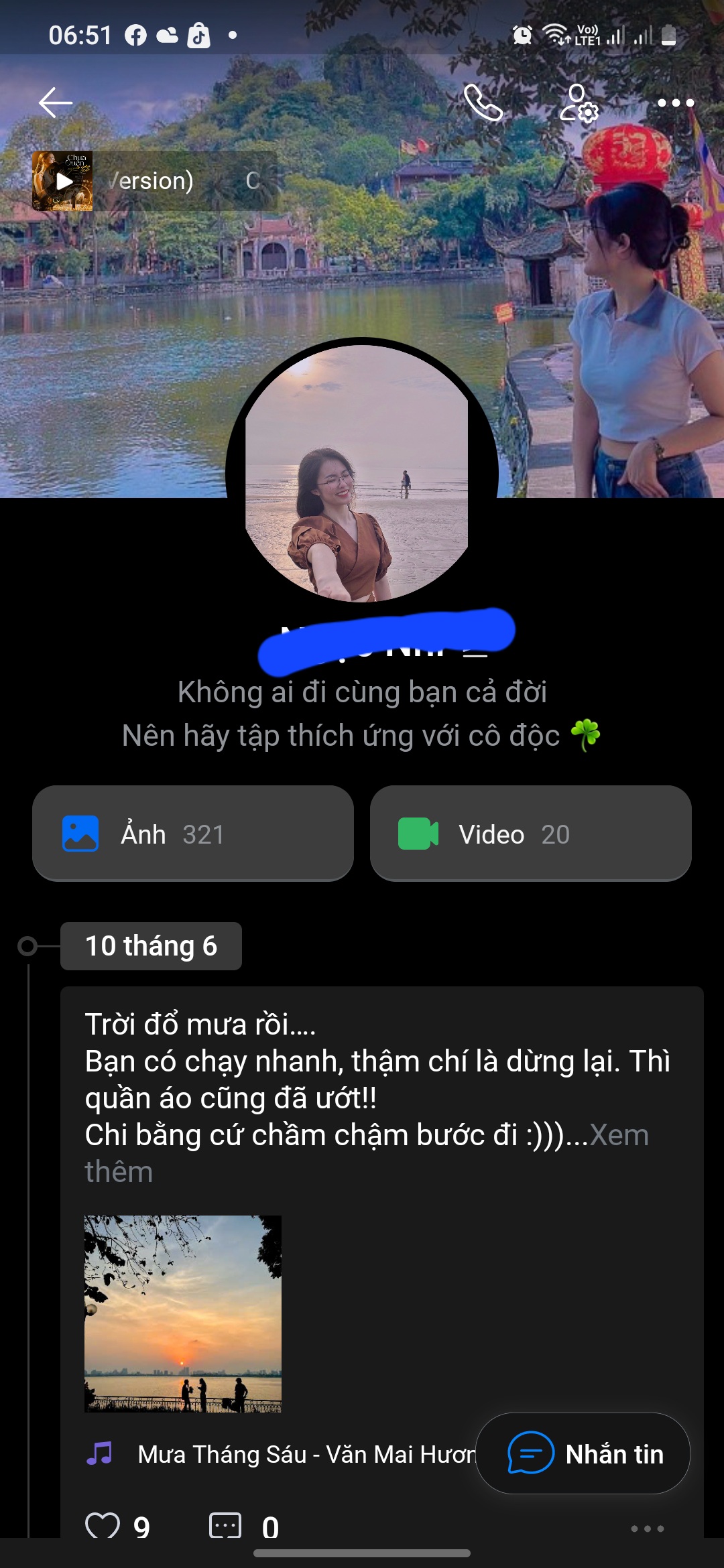724x1568 pixels.
Task: Open post options three-dot menu
Action: 647,1528
